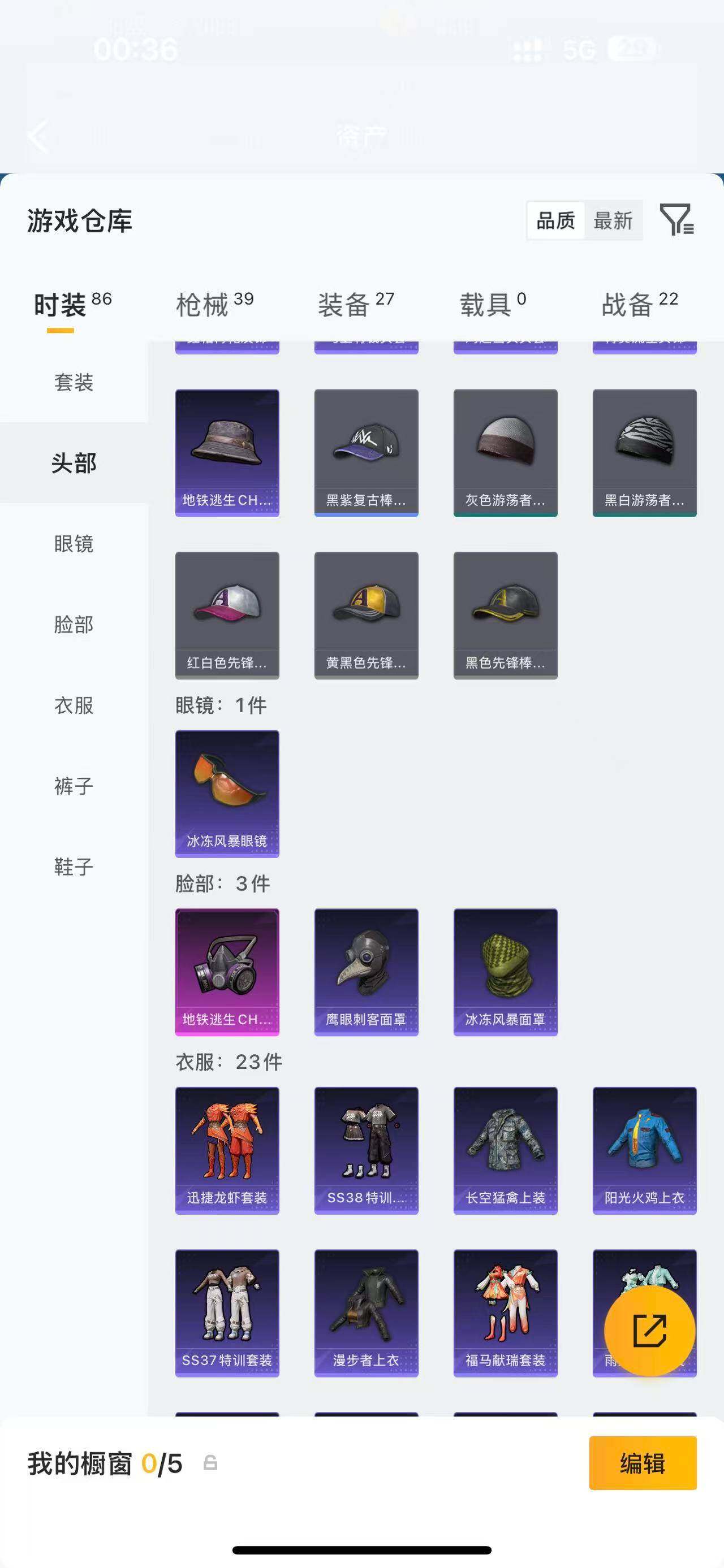Viewport: 724px width, 1568px height.
Task: Switch sorting to 品质 mode
Action: [x=555, y=221]
